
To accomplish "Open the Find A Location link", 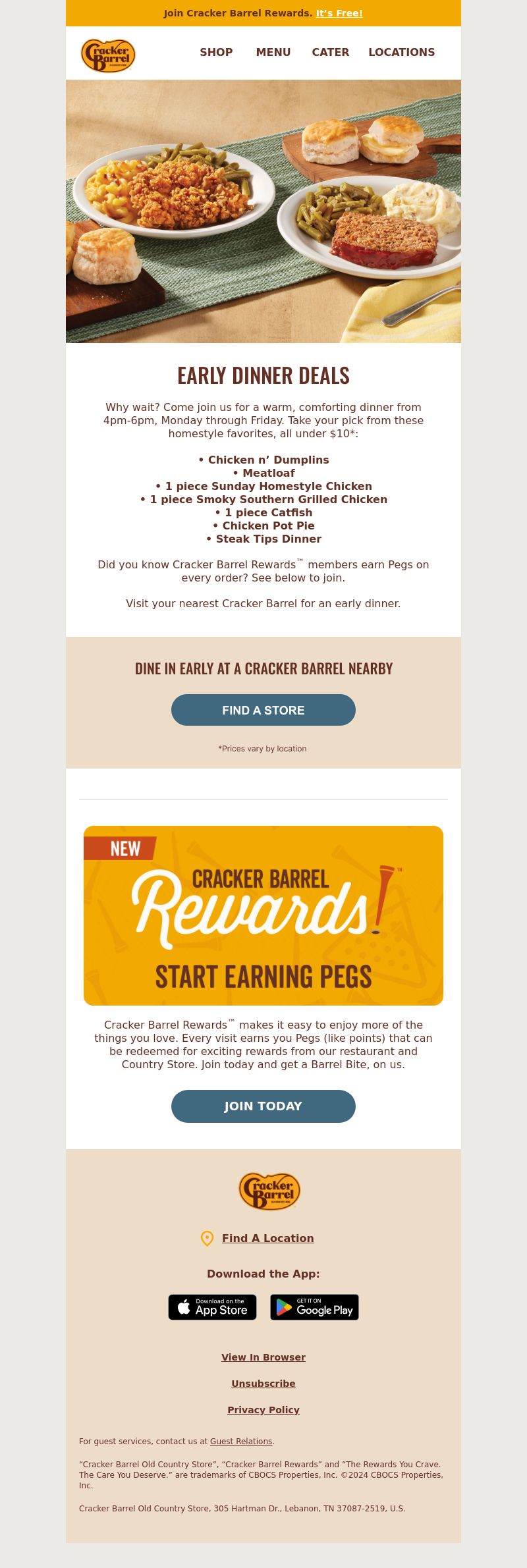I will tap(267, 1238).
